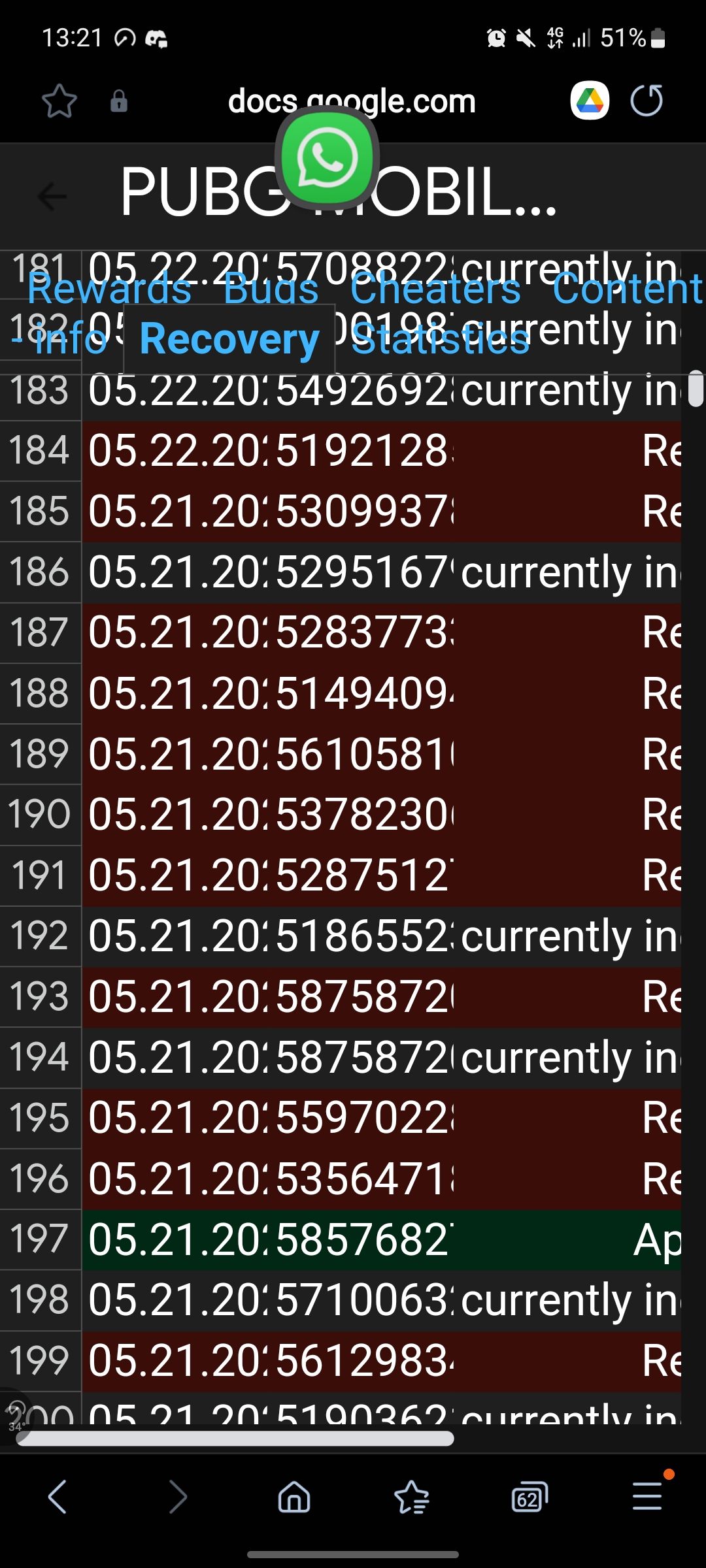The width and height of the screenshot is (706, 1568).
Task: Open the browser bookmarks list
Action: 412,1496
